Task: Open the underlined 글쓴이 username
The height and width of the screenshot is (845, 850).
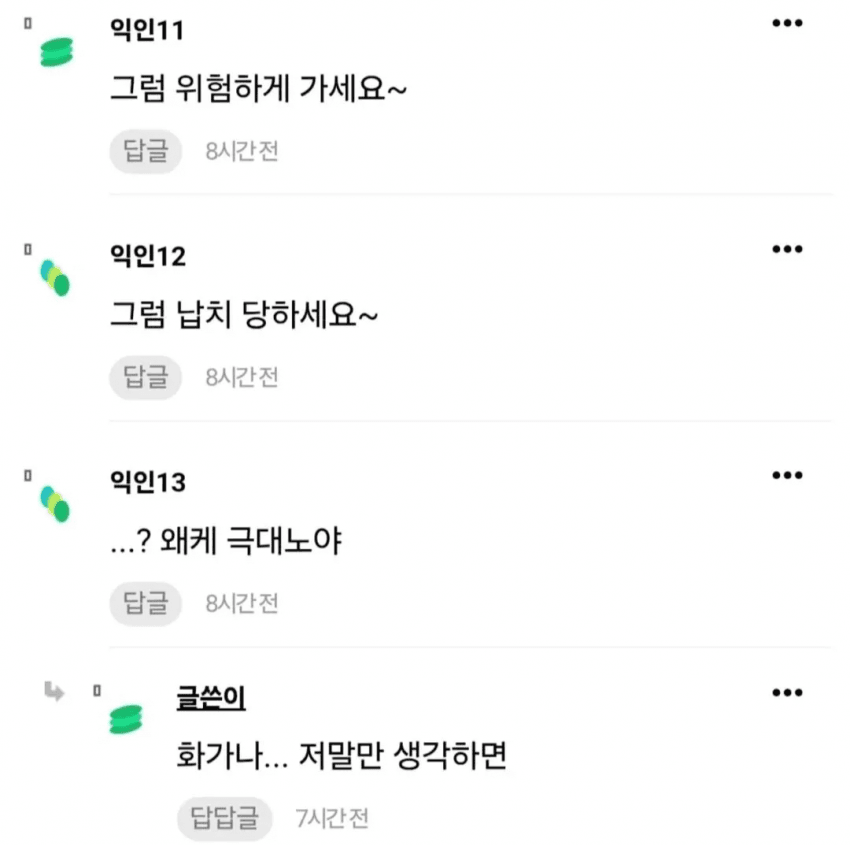Action: 210,699
